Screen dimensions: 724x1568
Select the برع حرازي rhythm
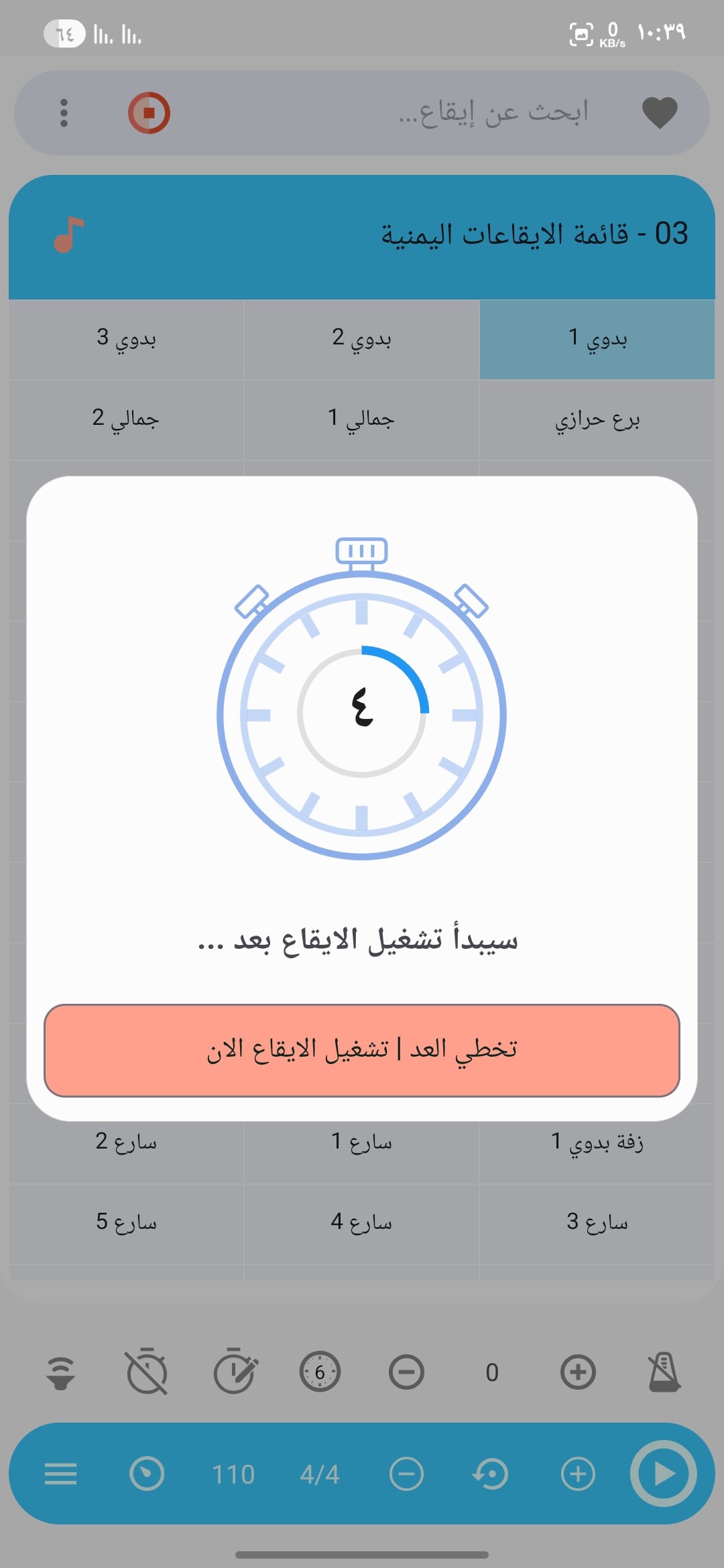[600, 419]
